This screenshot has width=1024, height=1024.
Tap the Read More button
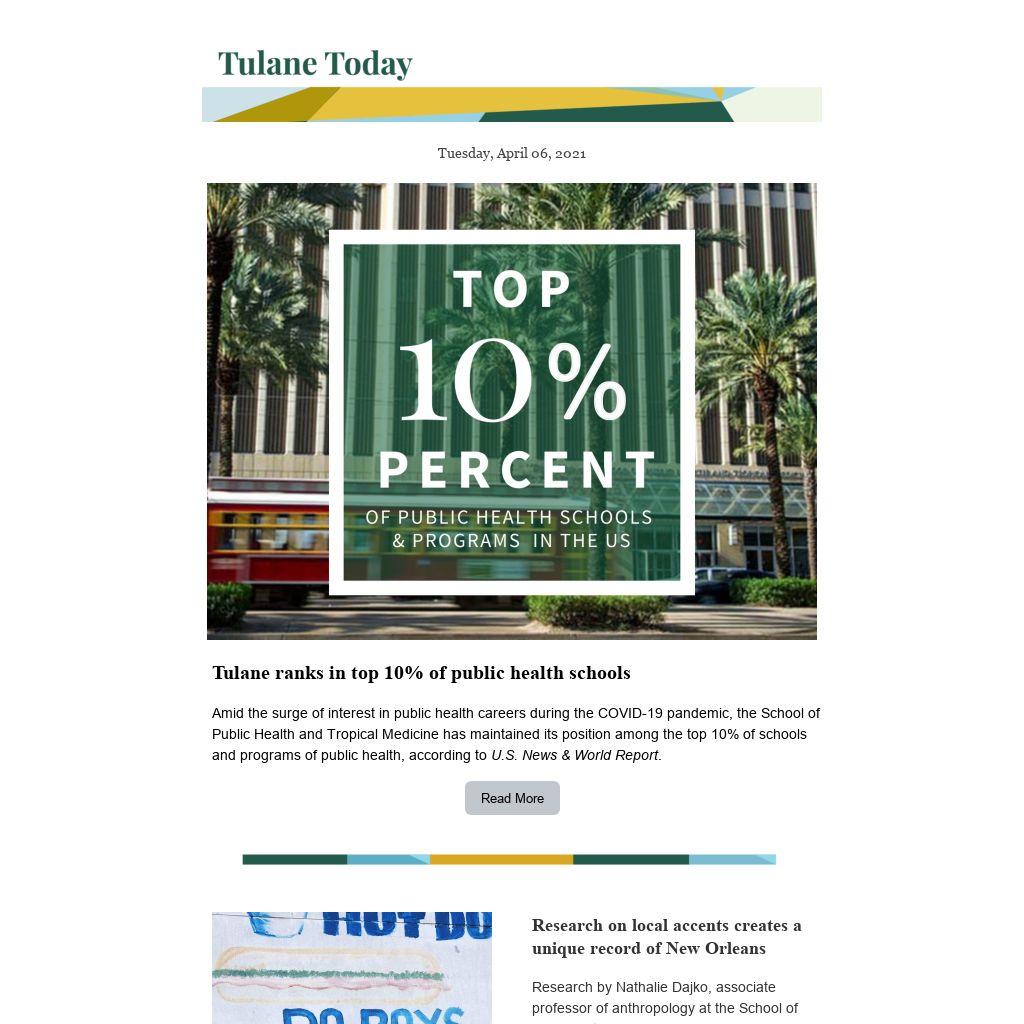pos(512,798)
